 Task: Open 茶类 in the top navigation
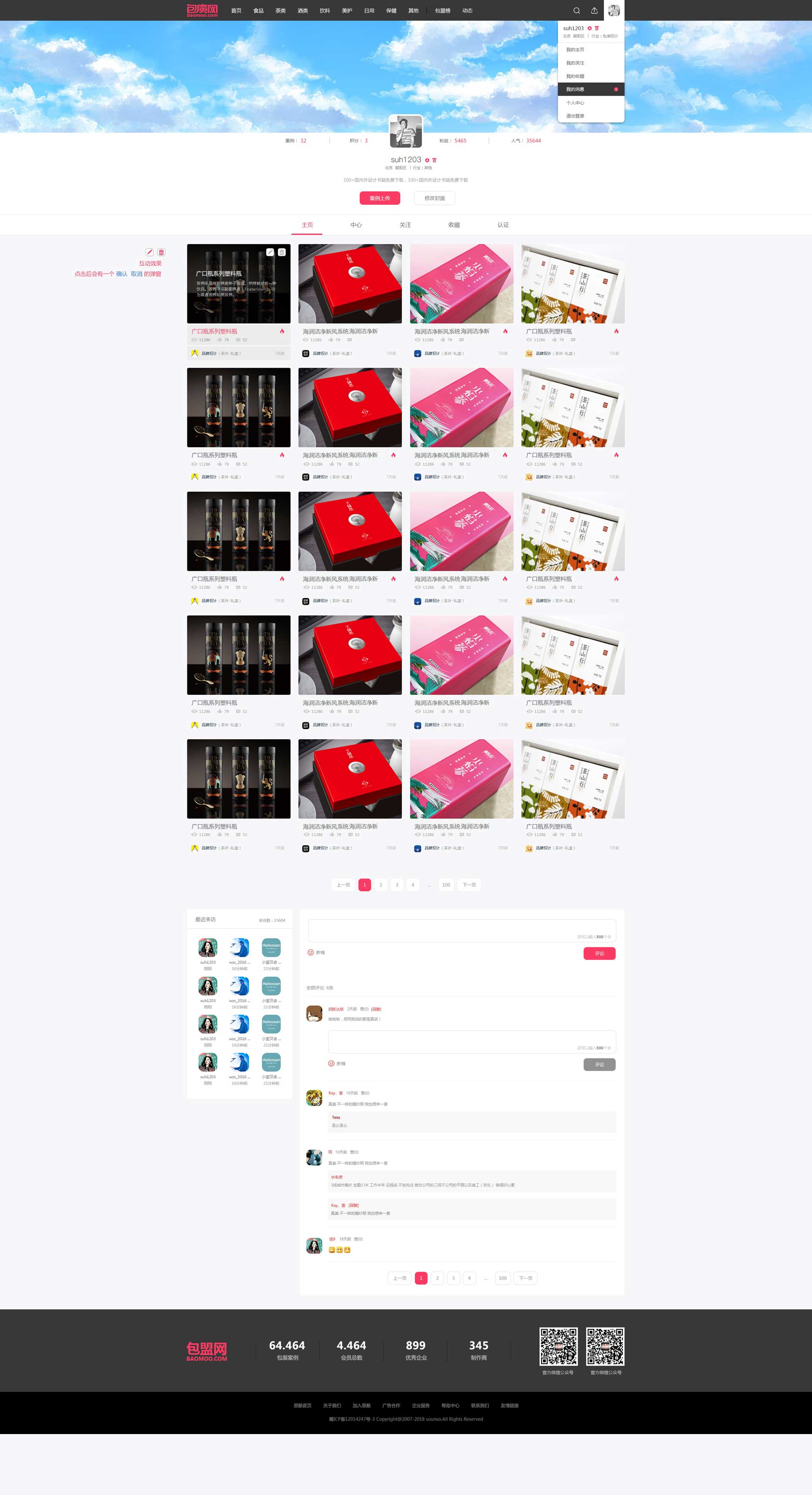280,11
